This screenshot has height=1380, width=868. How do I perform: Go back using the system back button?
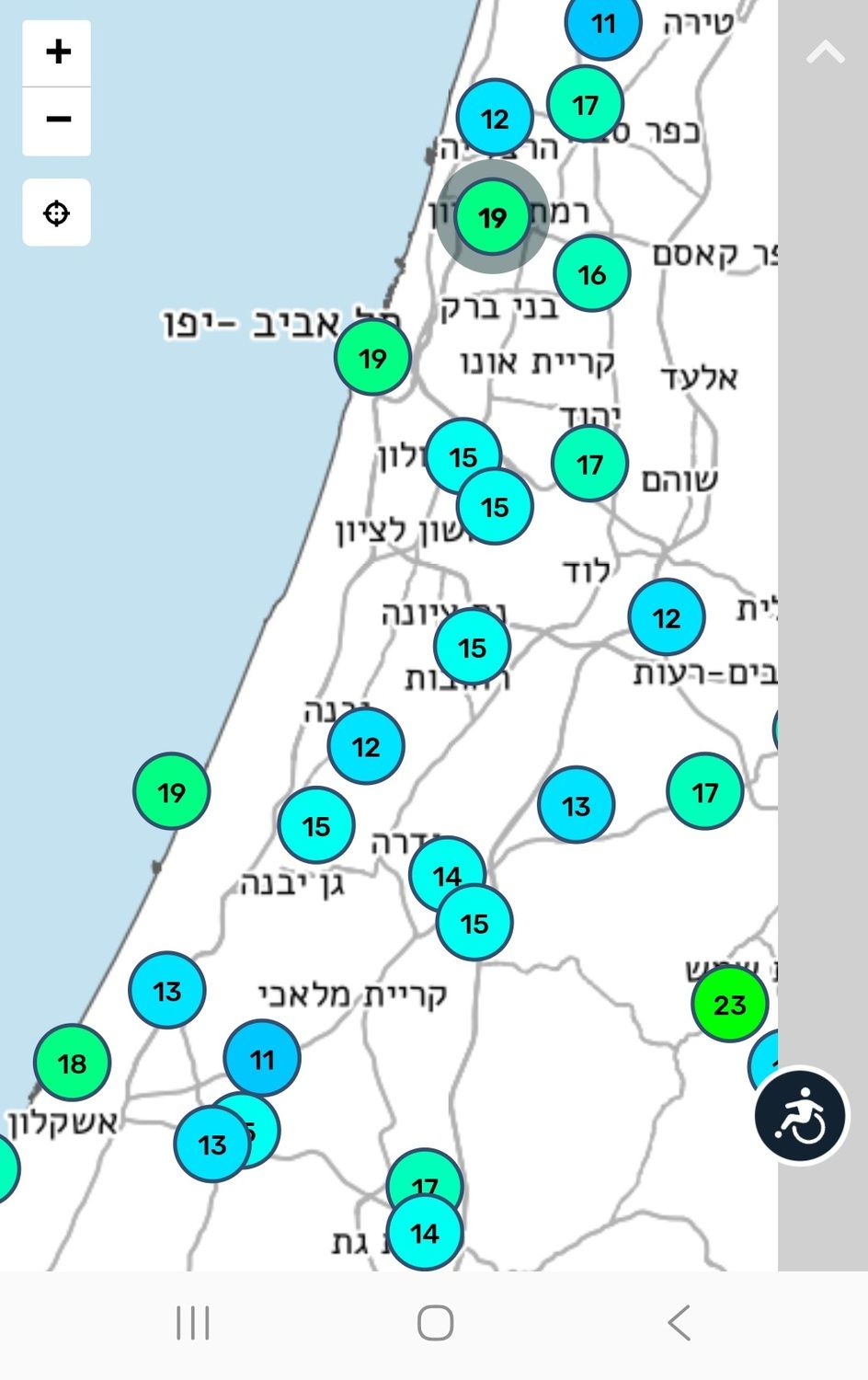click(x=679, y=1323)
